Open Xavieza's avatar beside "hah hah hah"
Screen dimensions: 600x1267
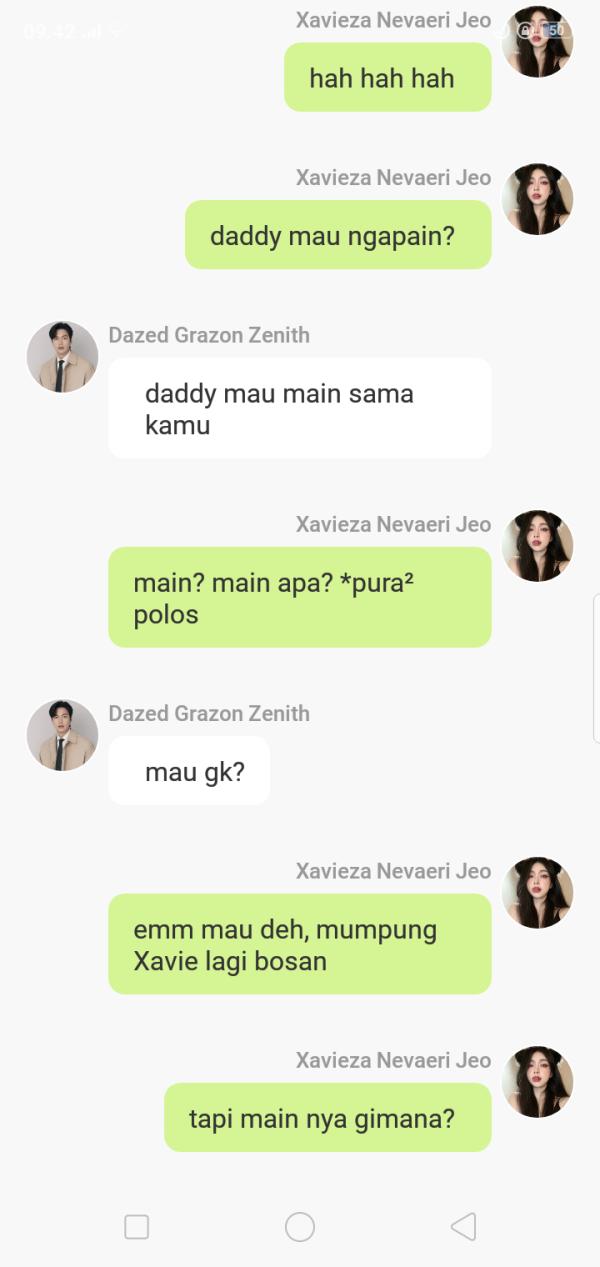point(537,42)
